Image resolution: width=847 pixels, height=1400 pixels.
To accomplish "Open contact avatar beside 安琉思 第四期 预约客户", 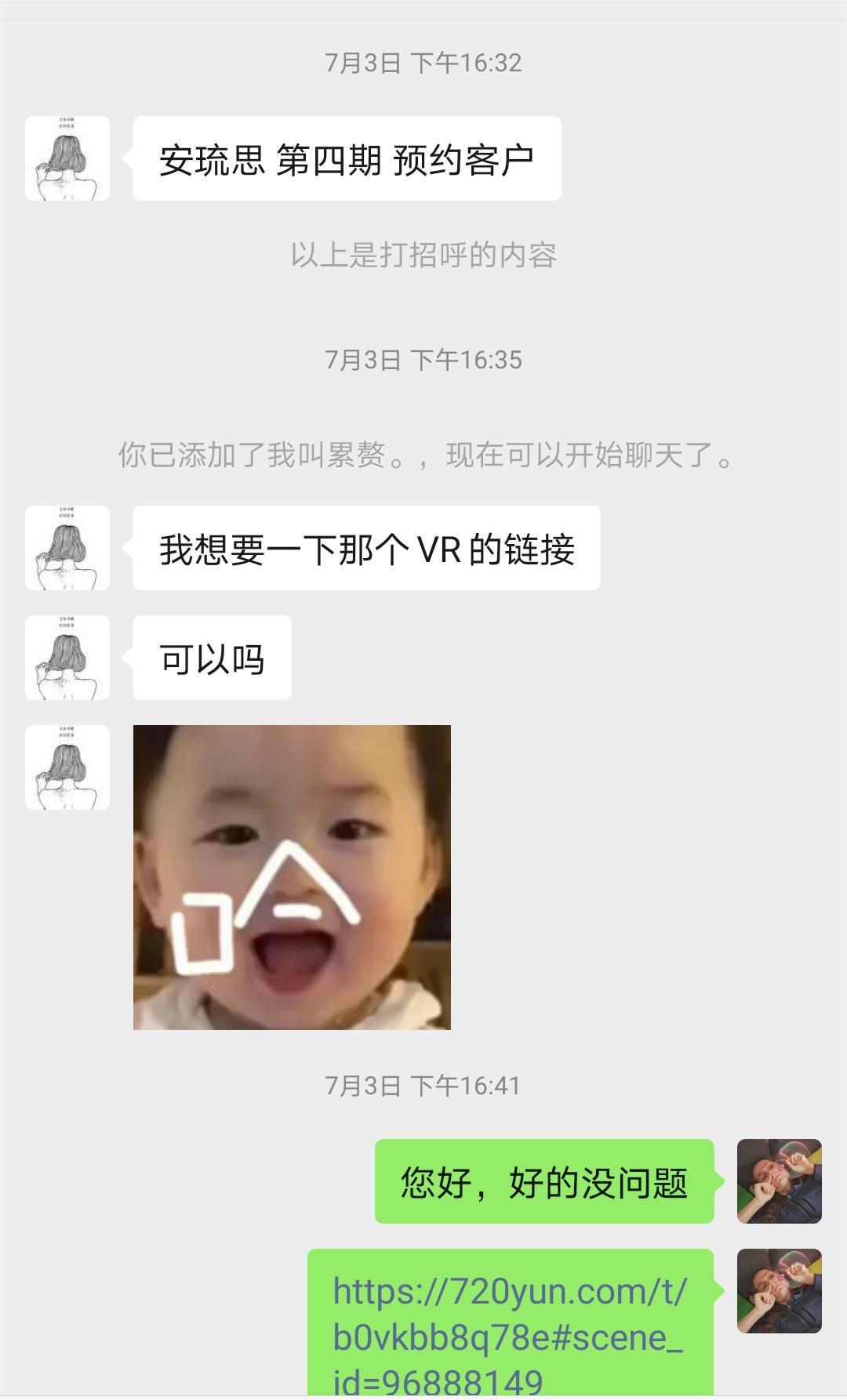I will (67, 158).
